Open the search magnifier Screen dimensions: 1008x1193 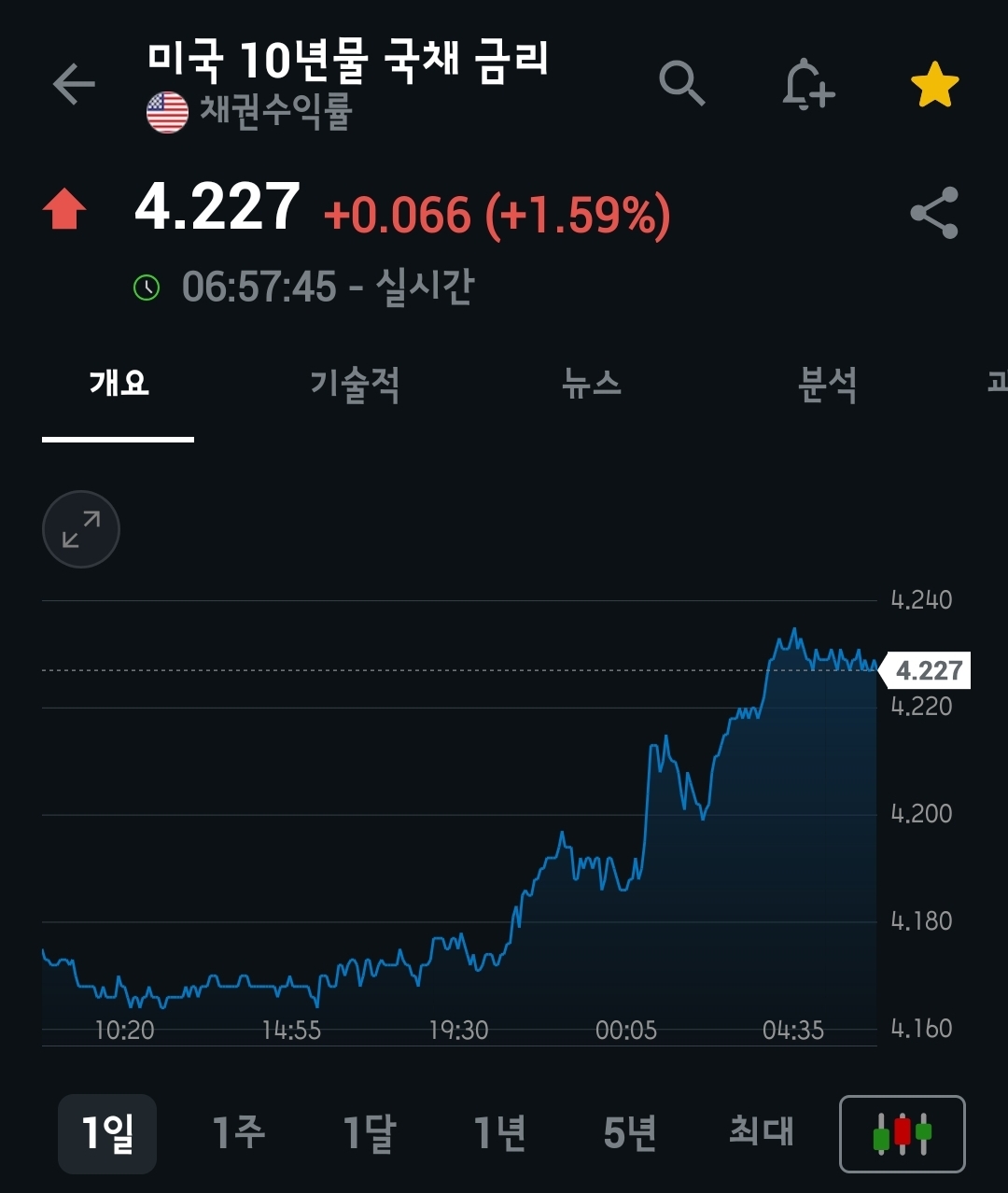point(682,84)
